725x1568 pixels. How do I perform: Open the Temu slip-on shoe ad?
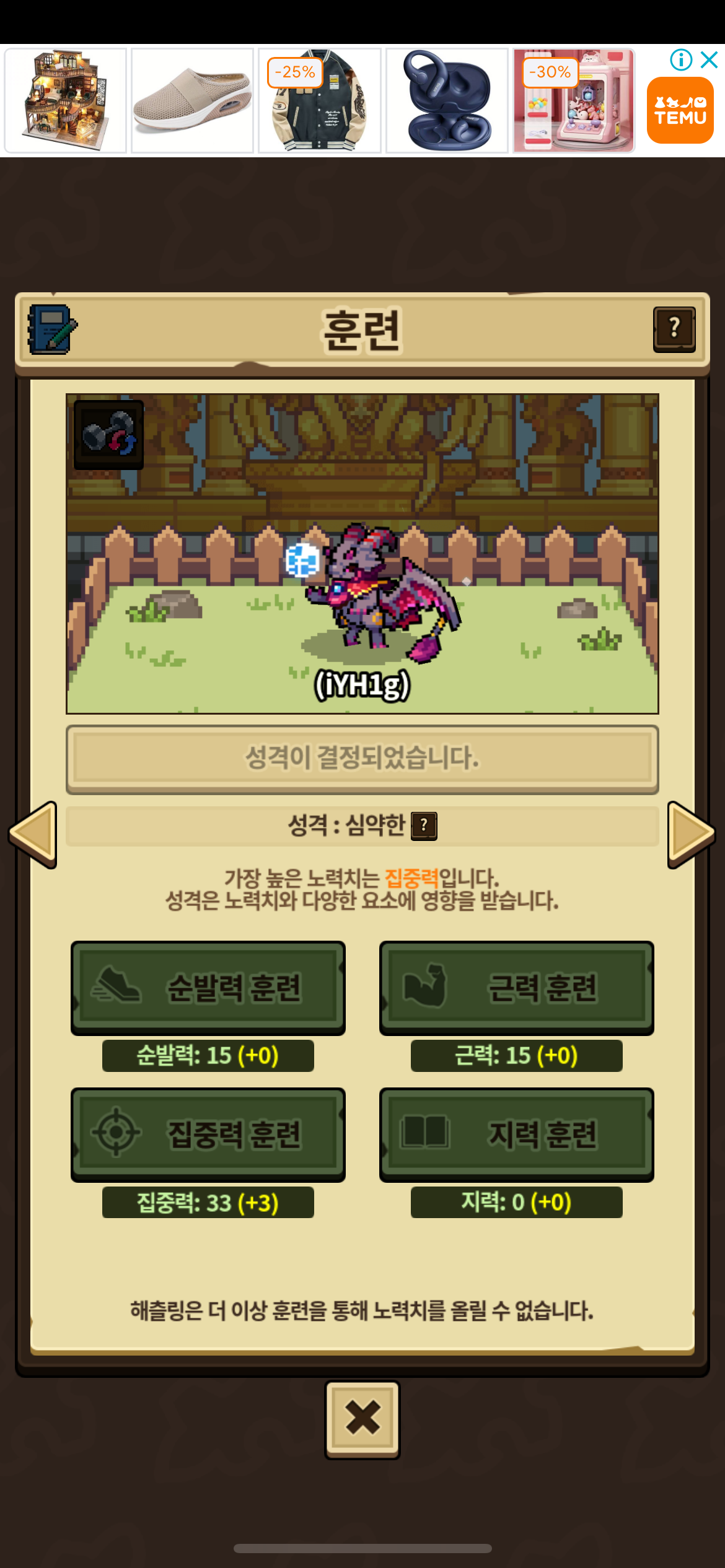pos(192,100)
